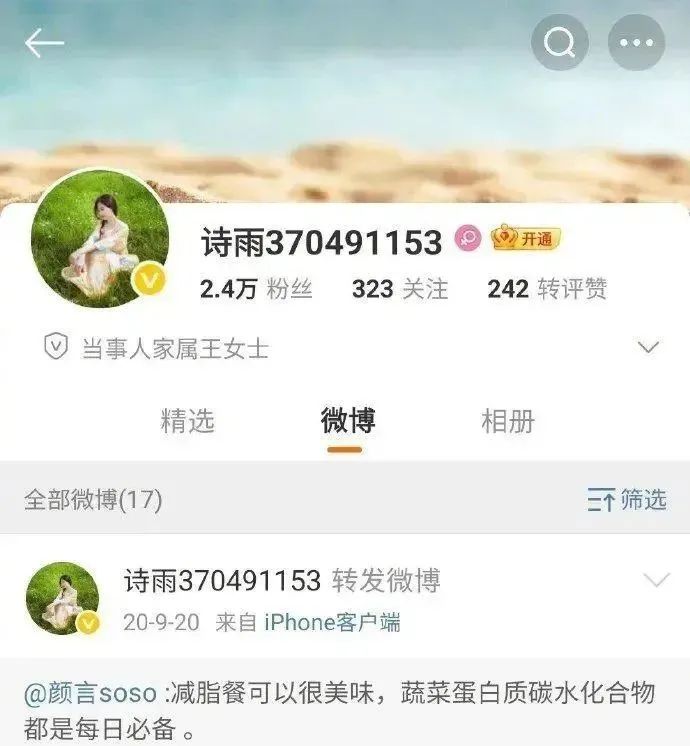Image resolution: width=690 pixels, height=746 pixels.
Task: Expand the post options chevron
Action: [657, 581]
